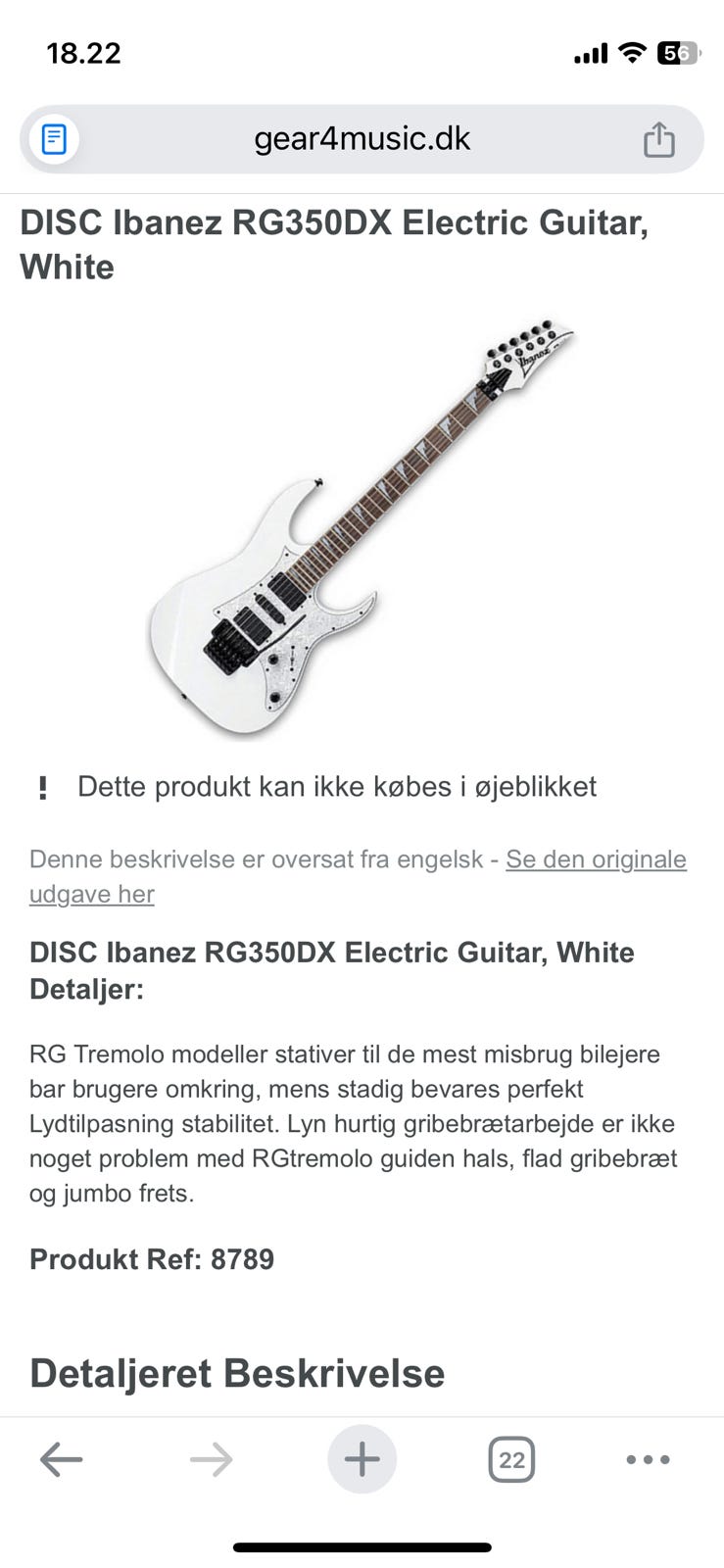
Task: Select the gear4music.dk address bar
Action: (x=362, y=138)
